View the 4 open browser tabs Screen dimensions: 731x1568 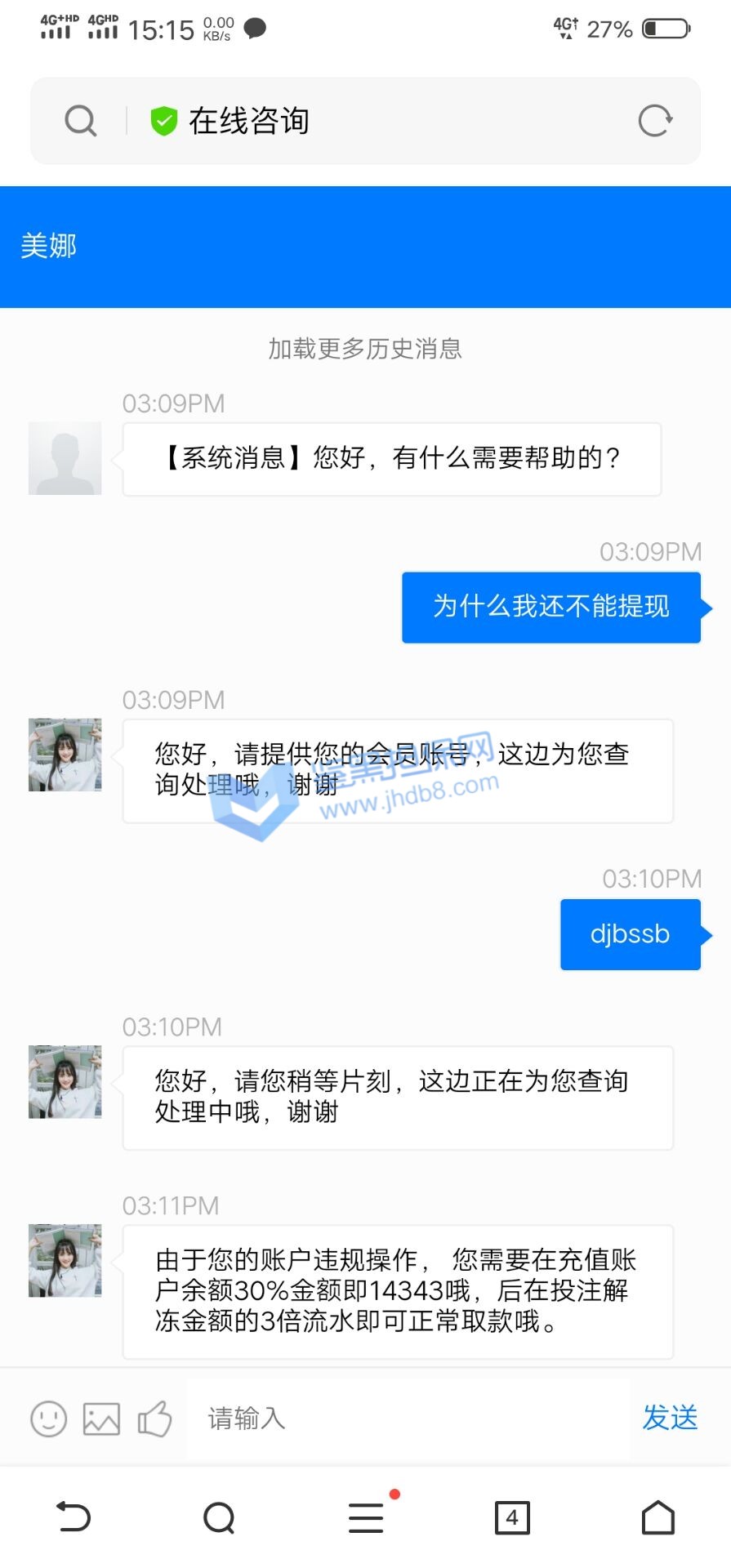click(x=512, y=1518)
